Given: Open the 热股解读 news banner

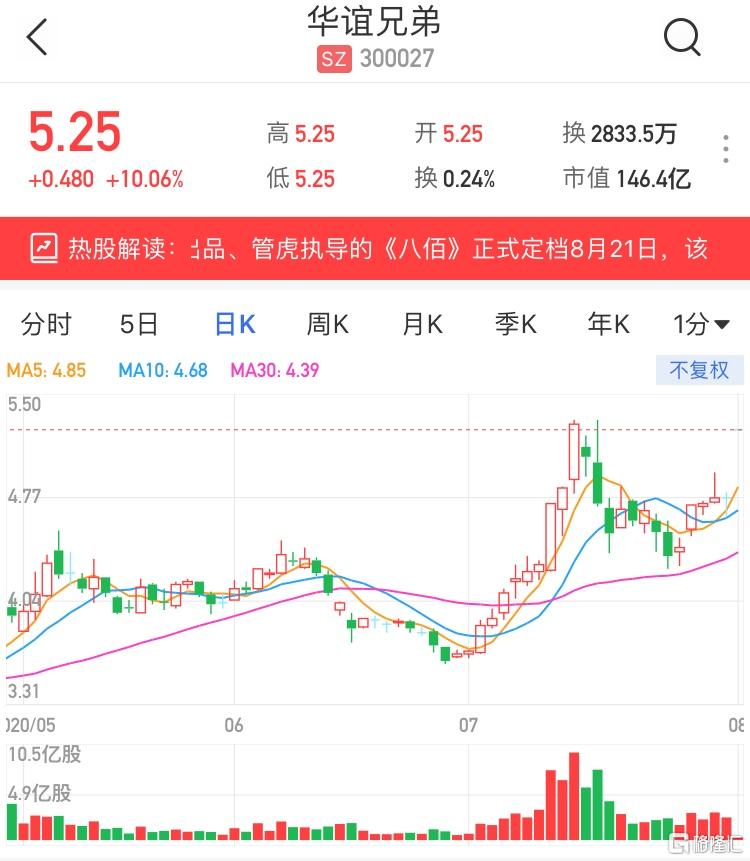Looking at the screenshot, I should 375,248.
